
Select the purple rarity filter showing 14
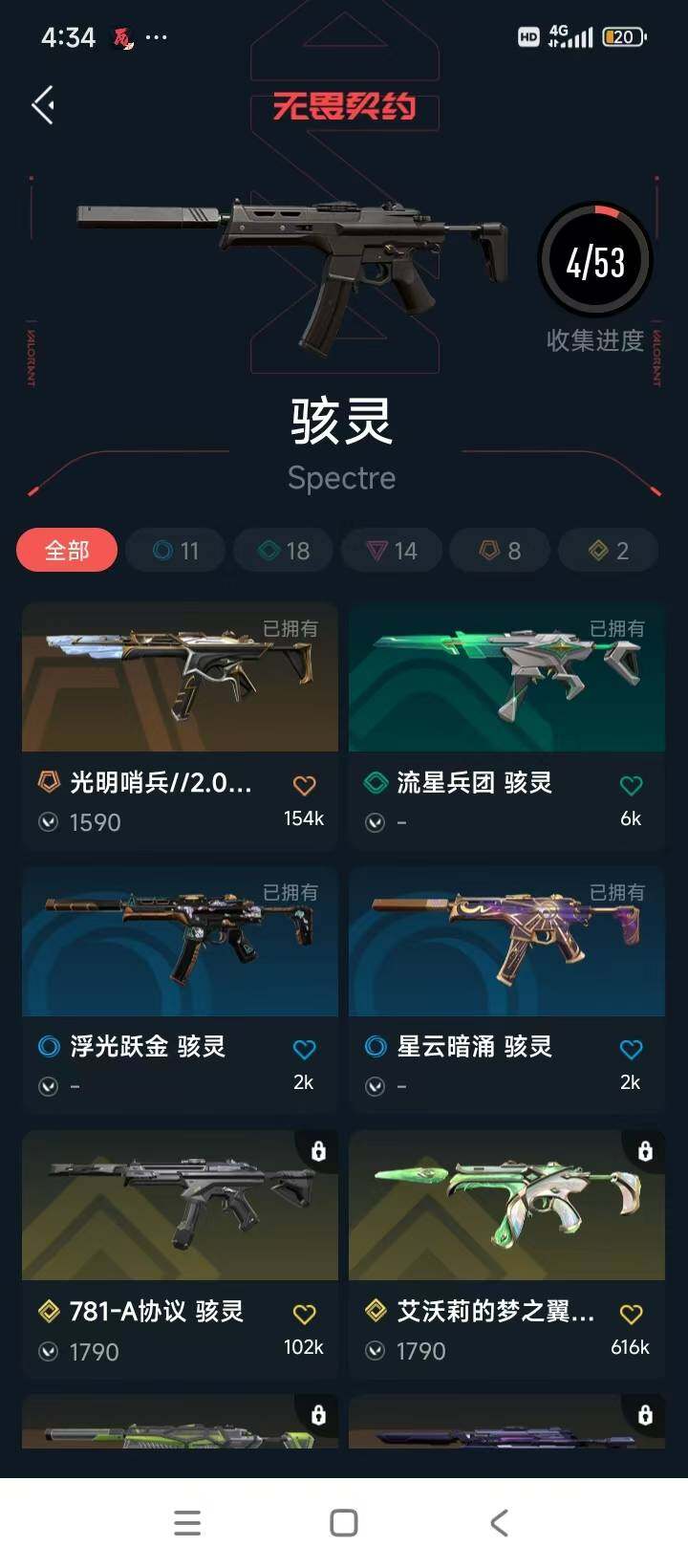tap(392, 551)
